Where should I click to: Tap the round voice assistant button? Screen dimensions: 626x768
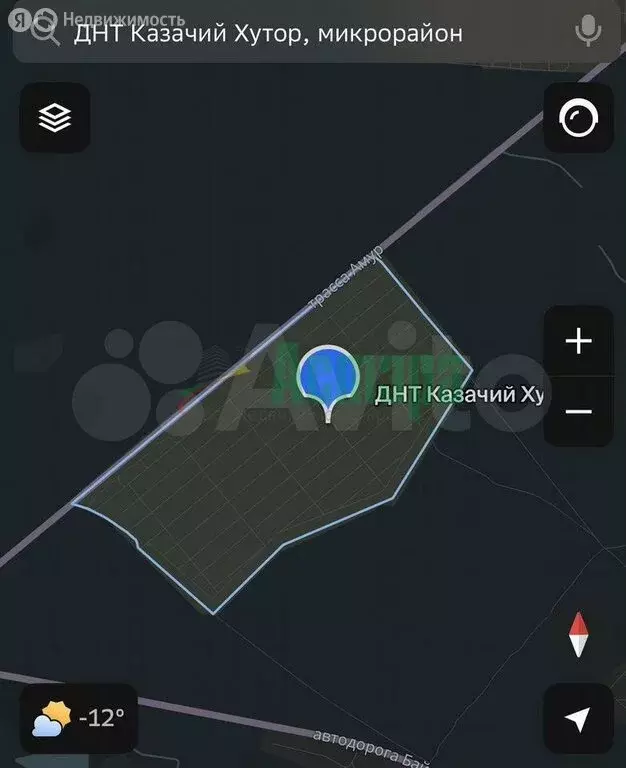[578, 118]
